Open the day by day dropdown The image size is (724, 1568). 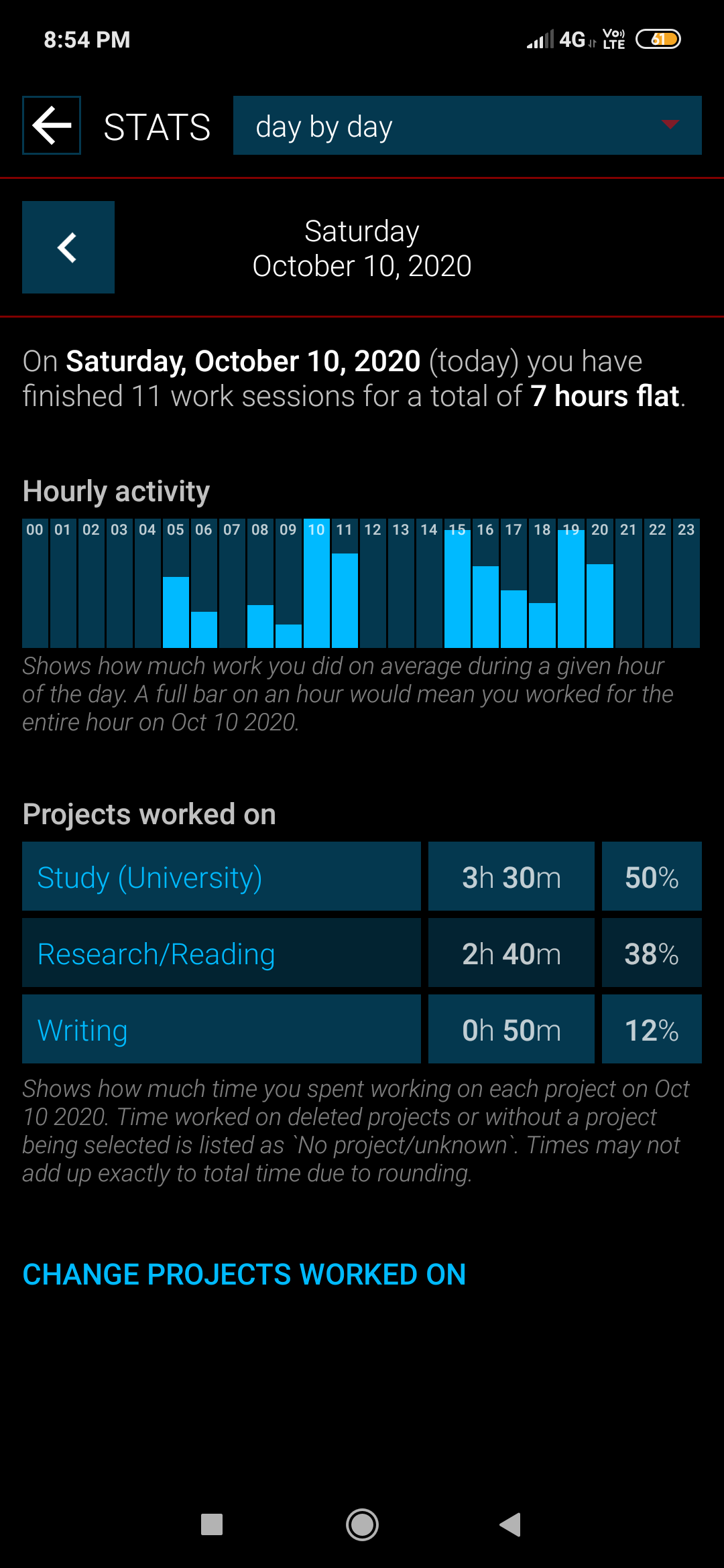[467, 125]
